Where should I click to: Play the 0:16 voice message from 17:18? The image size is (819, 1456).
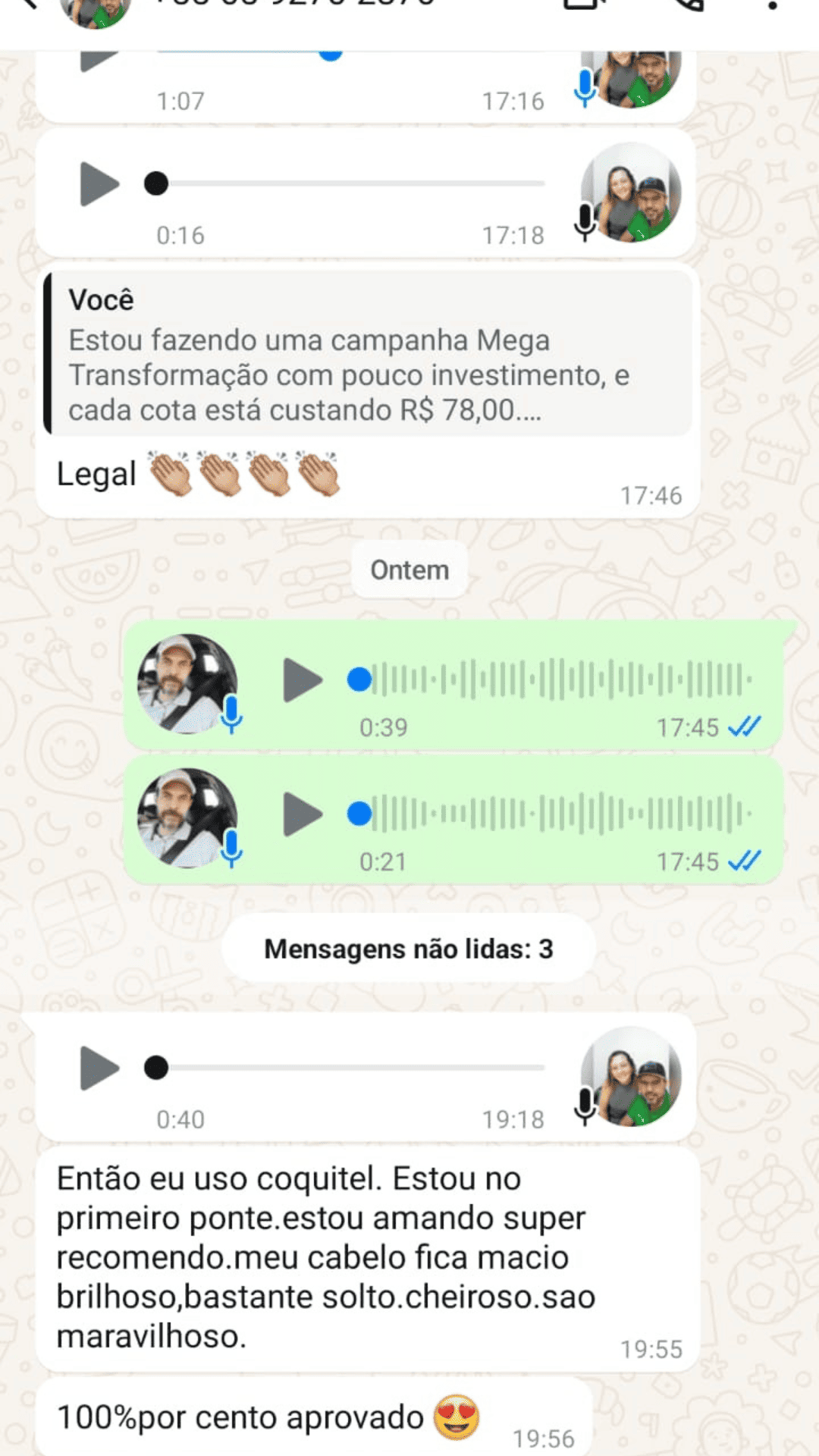coord(100,184)
